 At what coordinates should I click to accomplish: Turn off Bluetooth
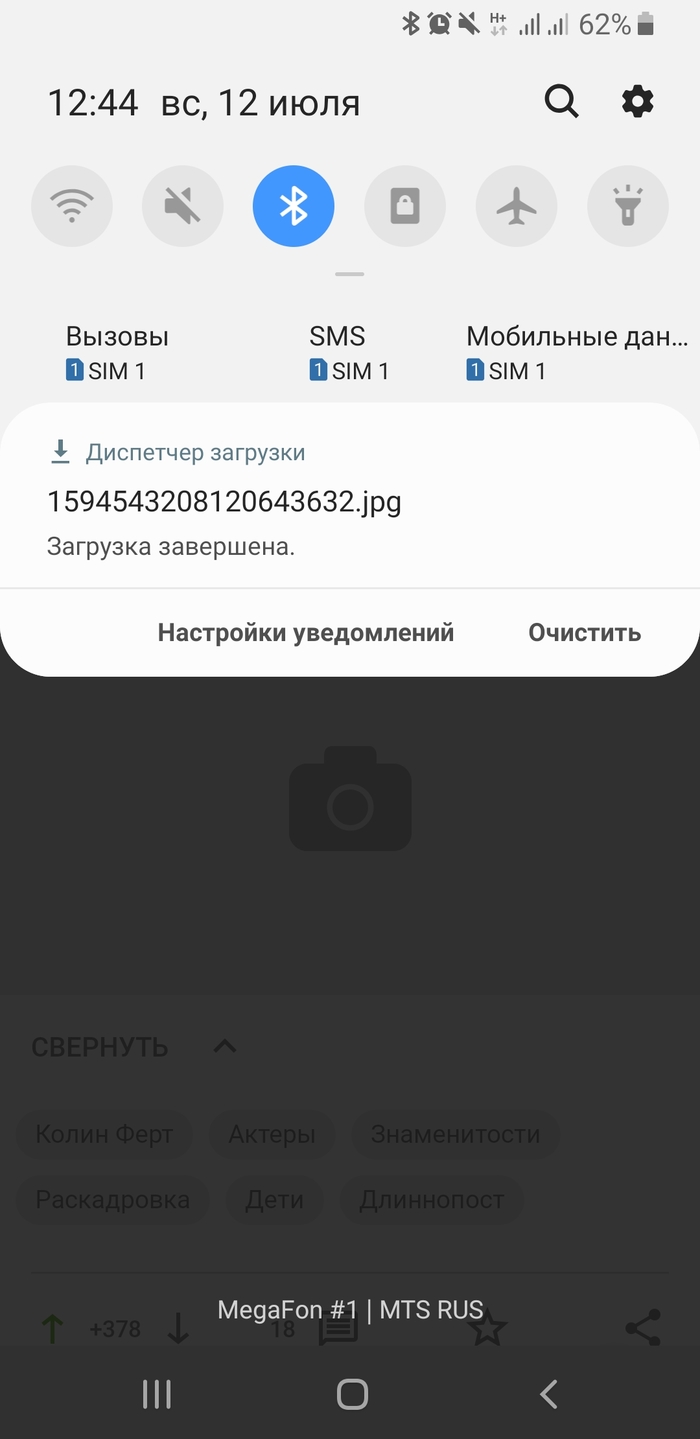click(x=293, y=207)
